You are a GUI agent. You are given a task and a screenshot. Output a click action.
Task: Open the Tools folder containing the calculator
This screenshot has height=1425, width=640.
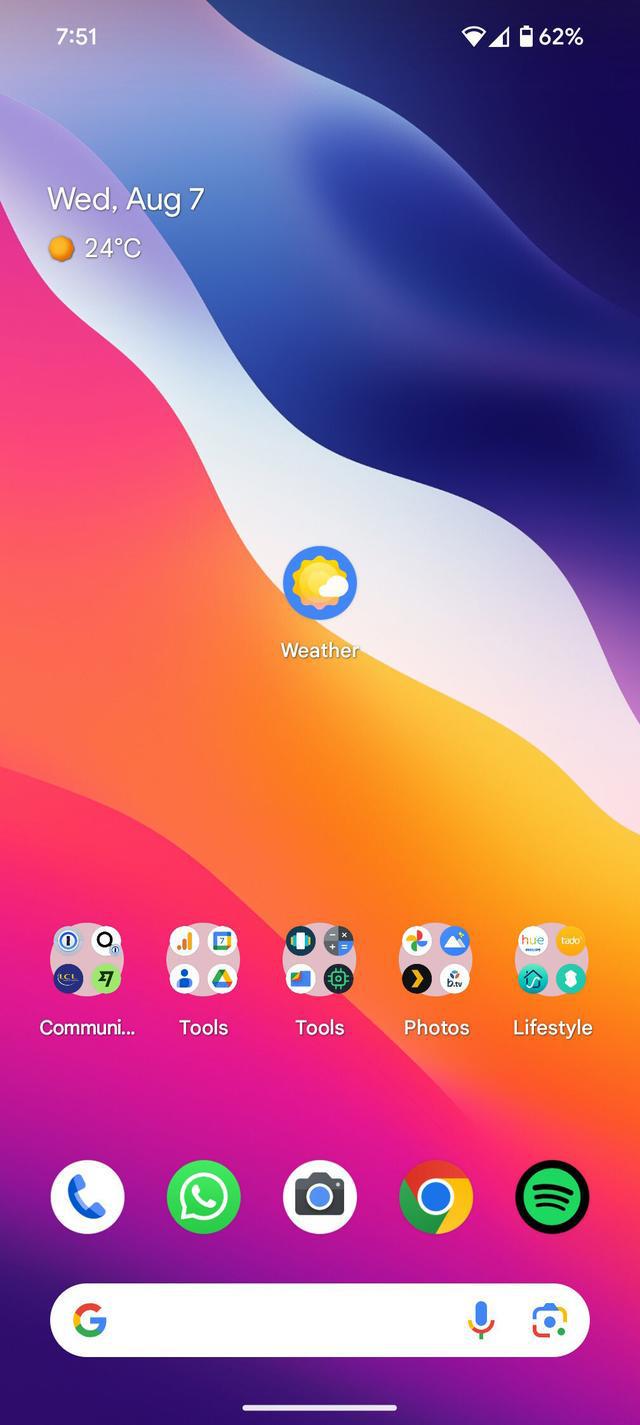point(320,959)
